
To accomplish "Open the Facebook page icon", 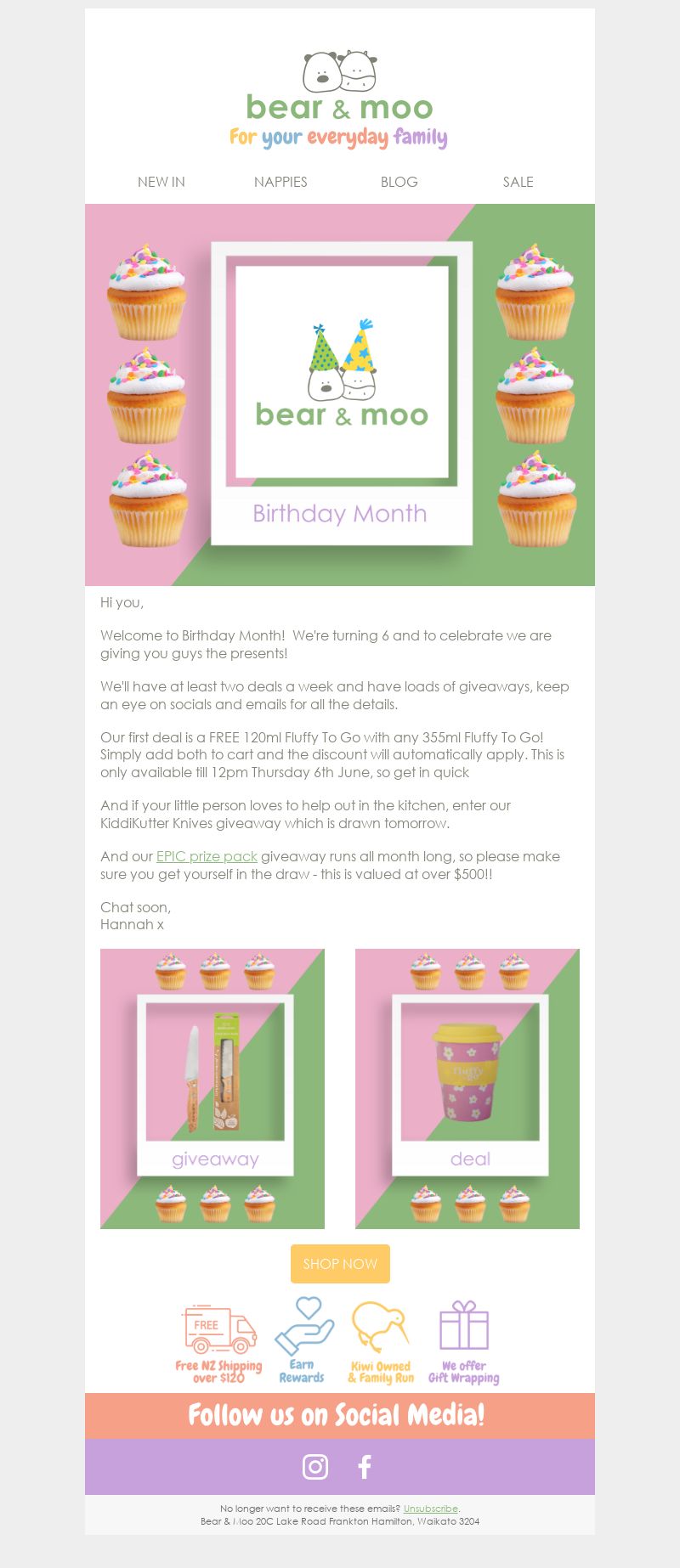I will pyautogui.click(x=365, y=1467).
